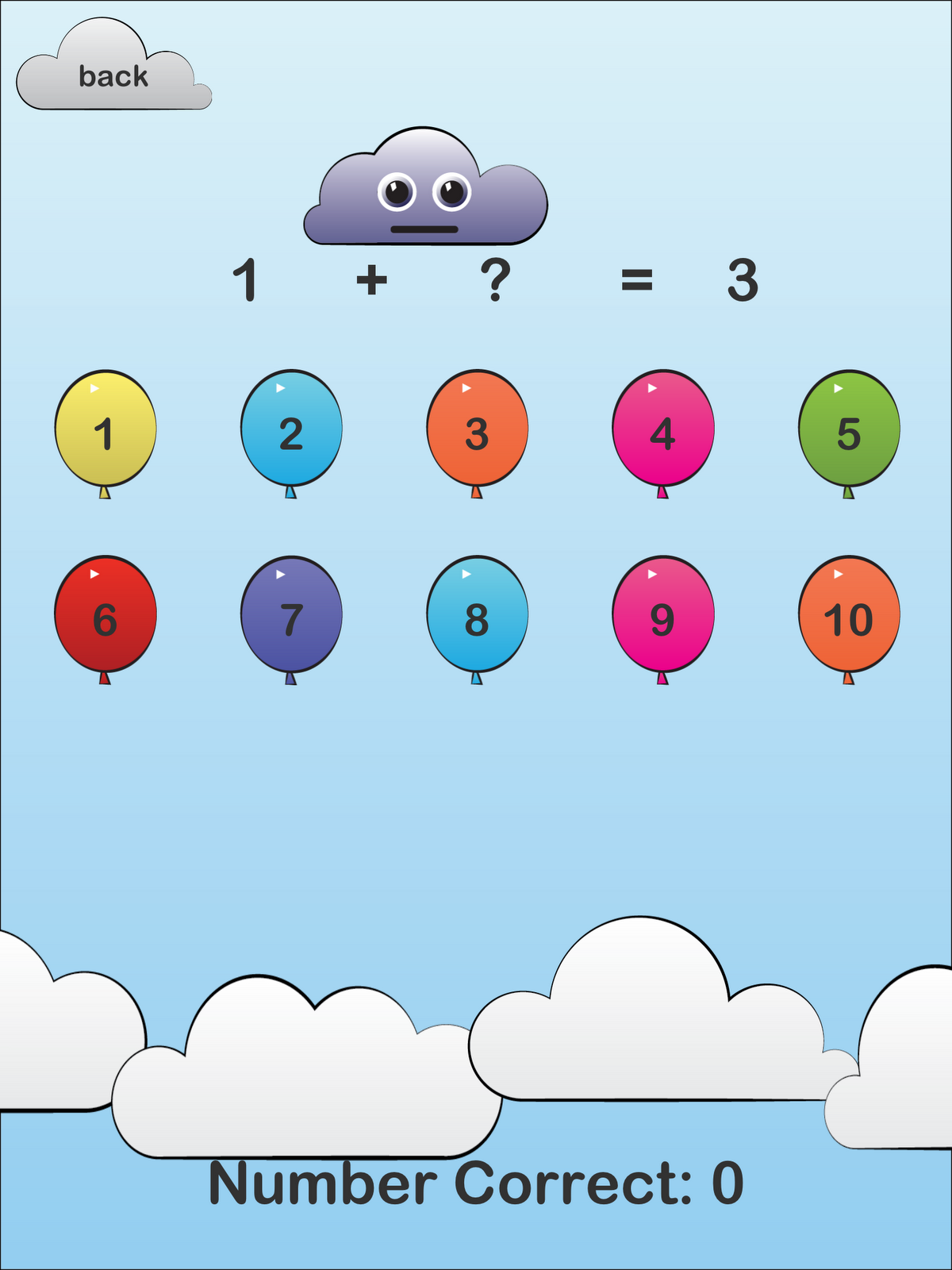Pick the green balloon numbered 5
952x1270 pixels.
849,433
